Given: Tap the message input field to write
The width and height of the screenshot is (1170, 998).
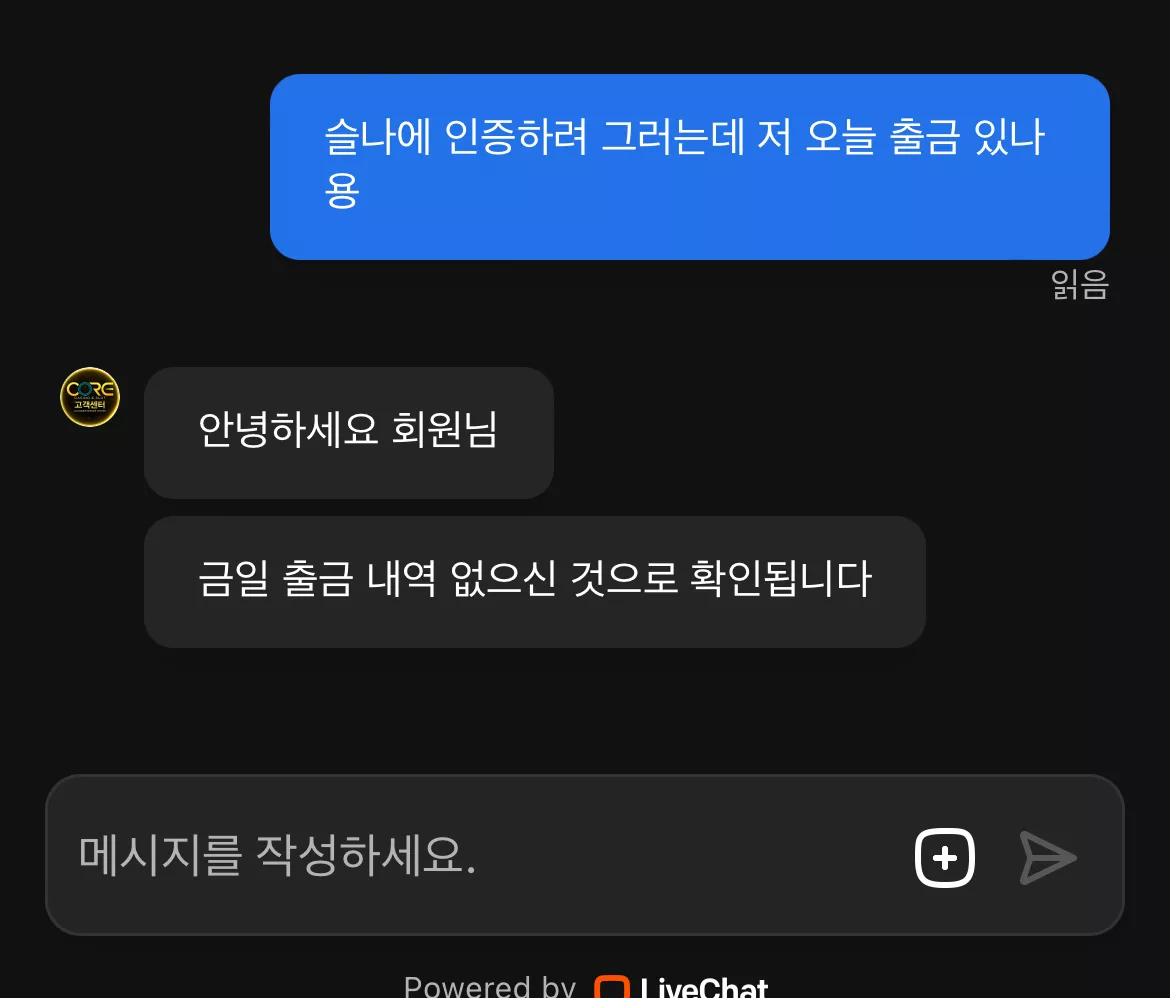Looking at the screenshot, I should [x=478, y=855].
